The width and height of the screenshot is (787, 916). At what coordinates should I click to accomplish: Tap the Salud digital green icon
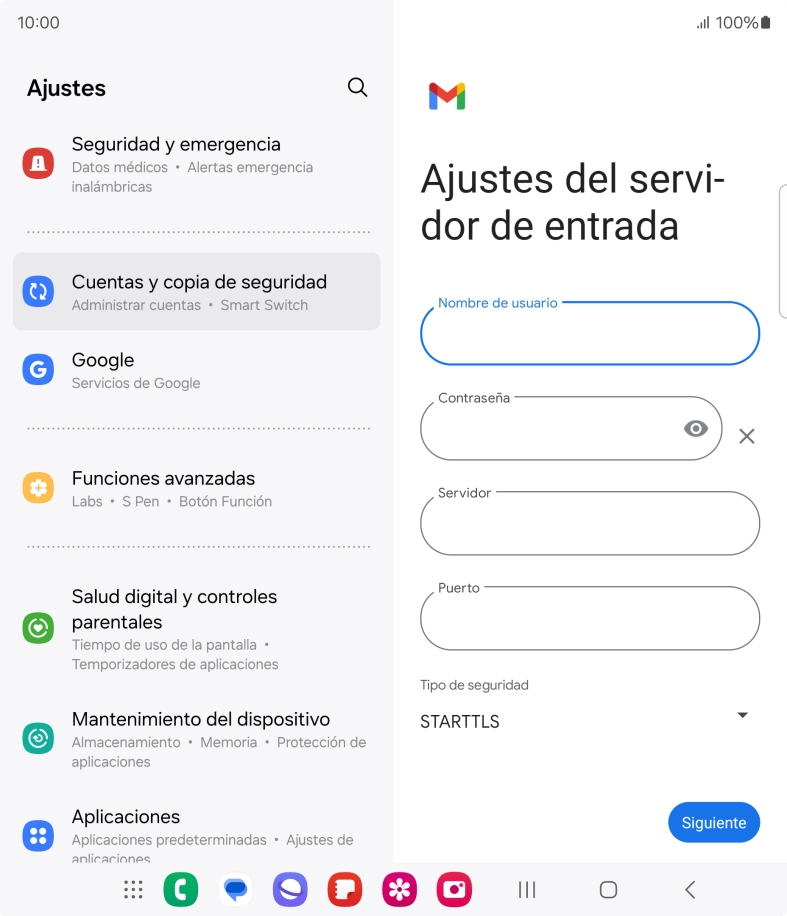(37, 628)
